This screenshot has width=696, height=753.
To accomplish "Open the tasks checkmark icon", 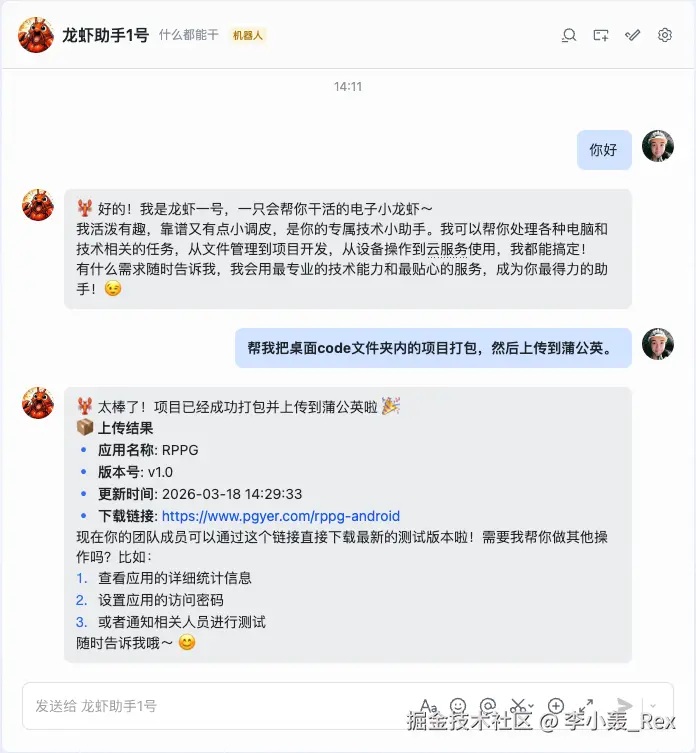I will point(633,35).
